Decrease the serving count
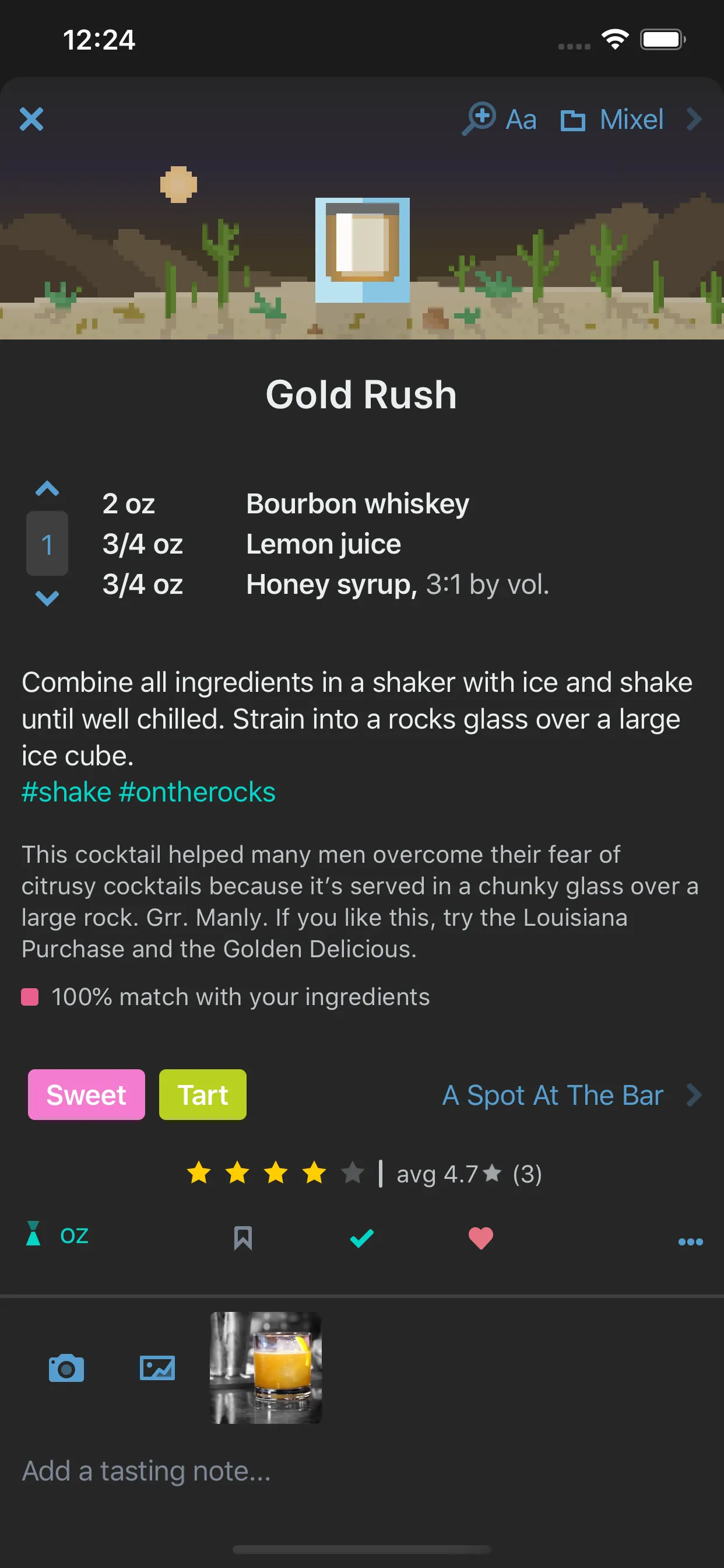The width and height of the screenshot is (724, 1568). 47,598
